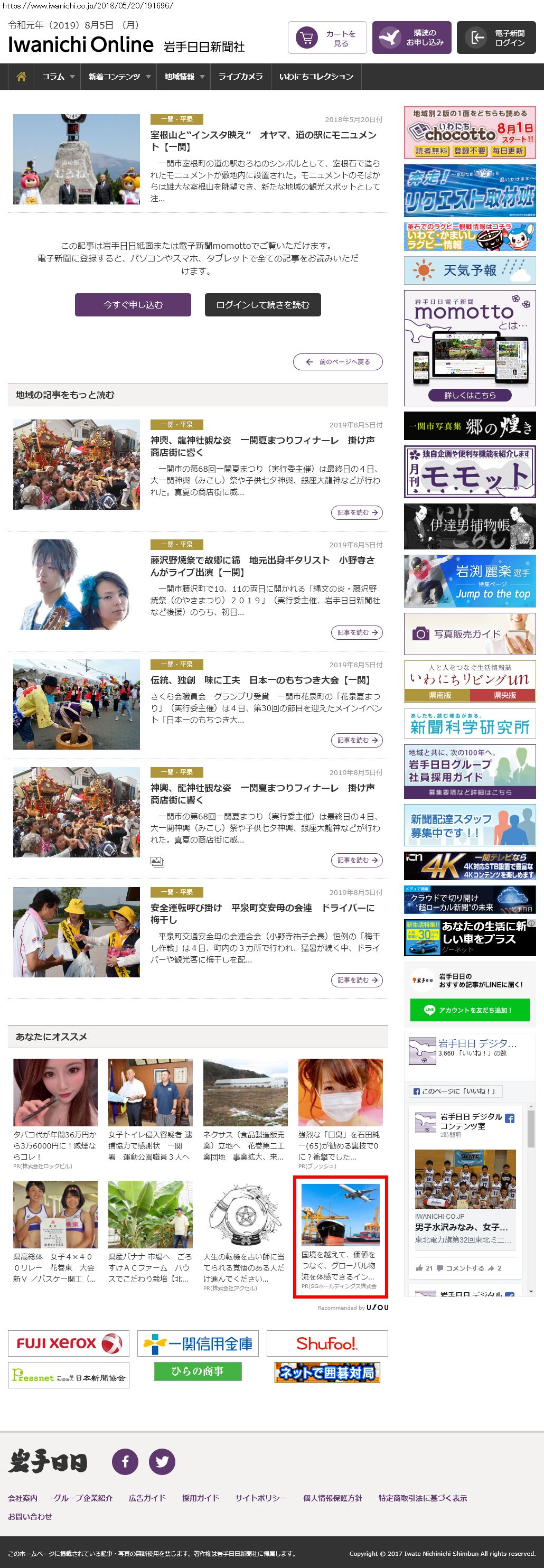Select ログインして続きを読む
This screenshot has height=1568, width=544.
tap(262, 305)
